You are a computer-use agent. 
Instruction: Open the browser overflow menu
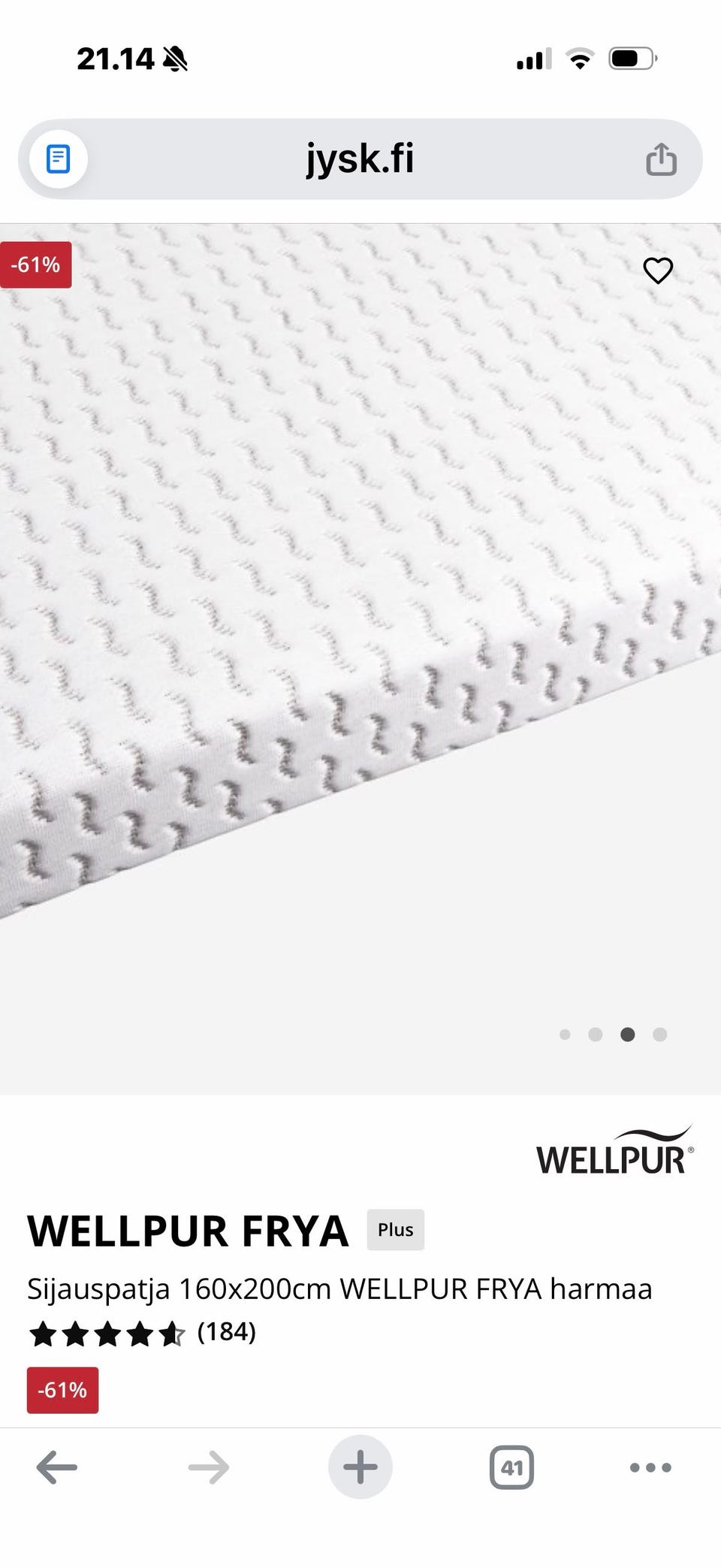(650, 1467)
